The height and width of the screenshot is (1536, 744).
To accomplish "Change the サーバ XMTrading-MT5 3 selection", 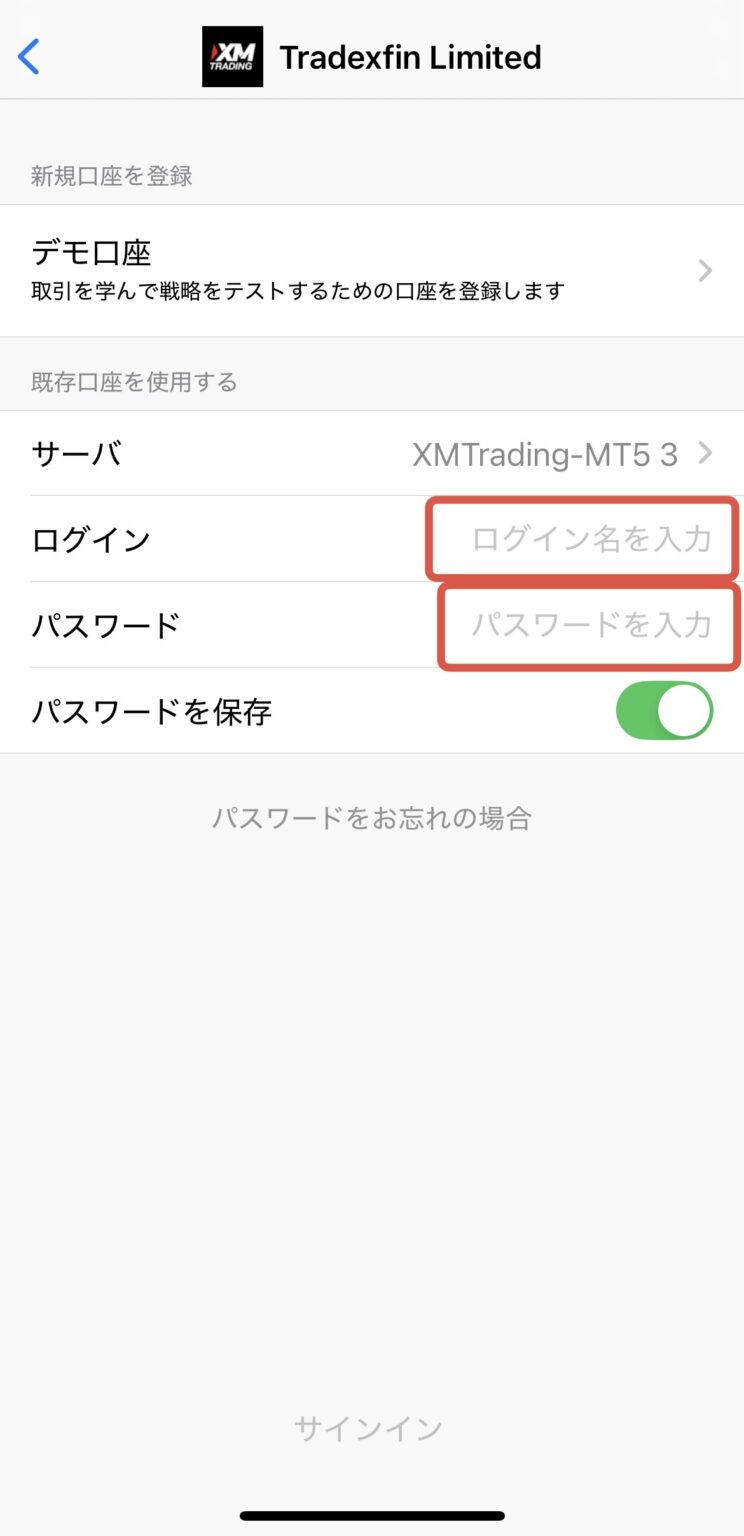I will [545, 455].
